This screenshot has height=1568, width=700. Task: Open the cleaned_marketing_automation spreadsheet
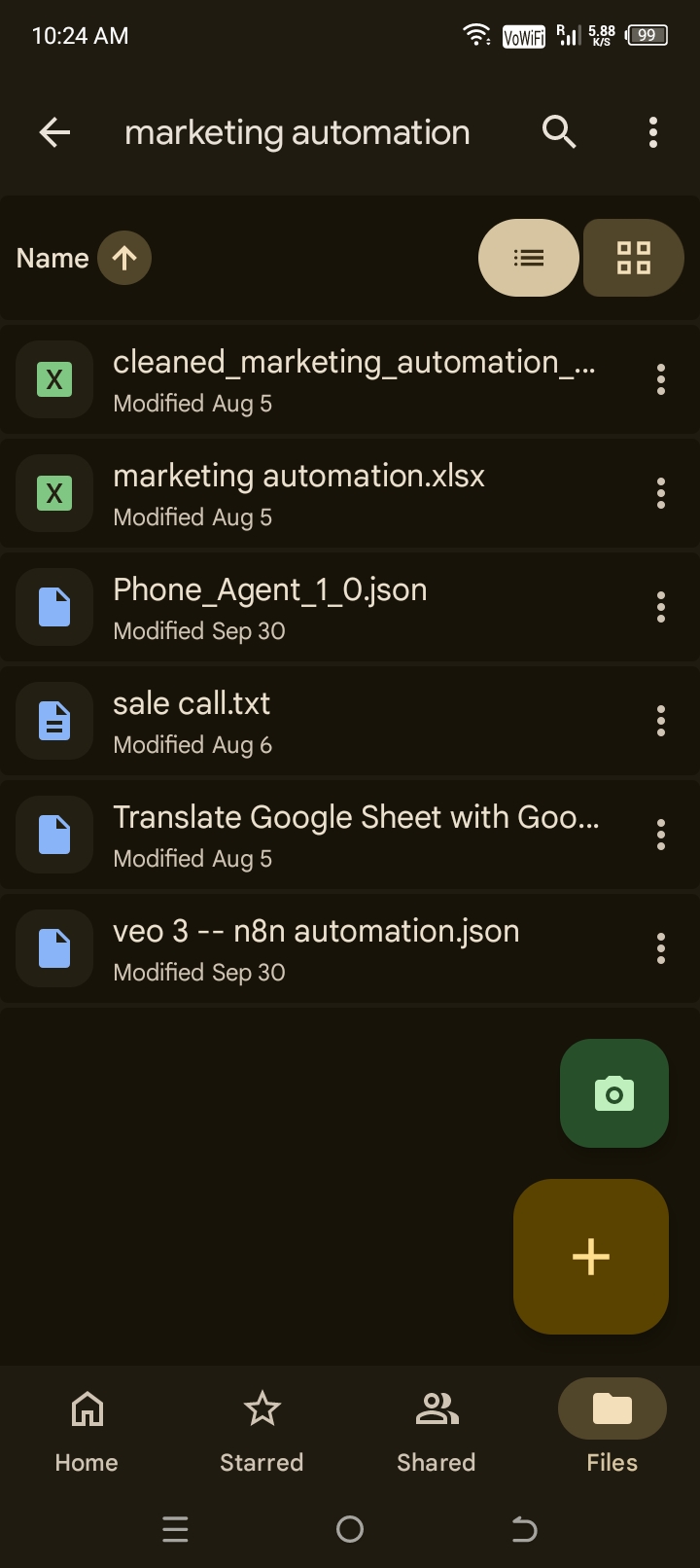353,378
